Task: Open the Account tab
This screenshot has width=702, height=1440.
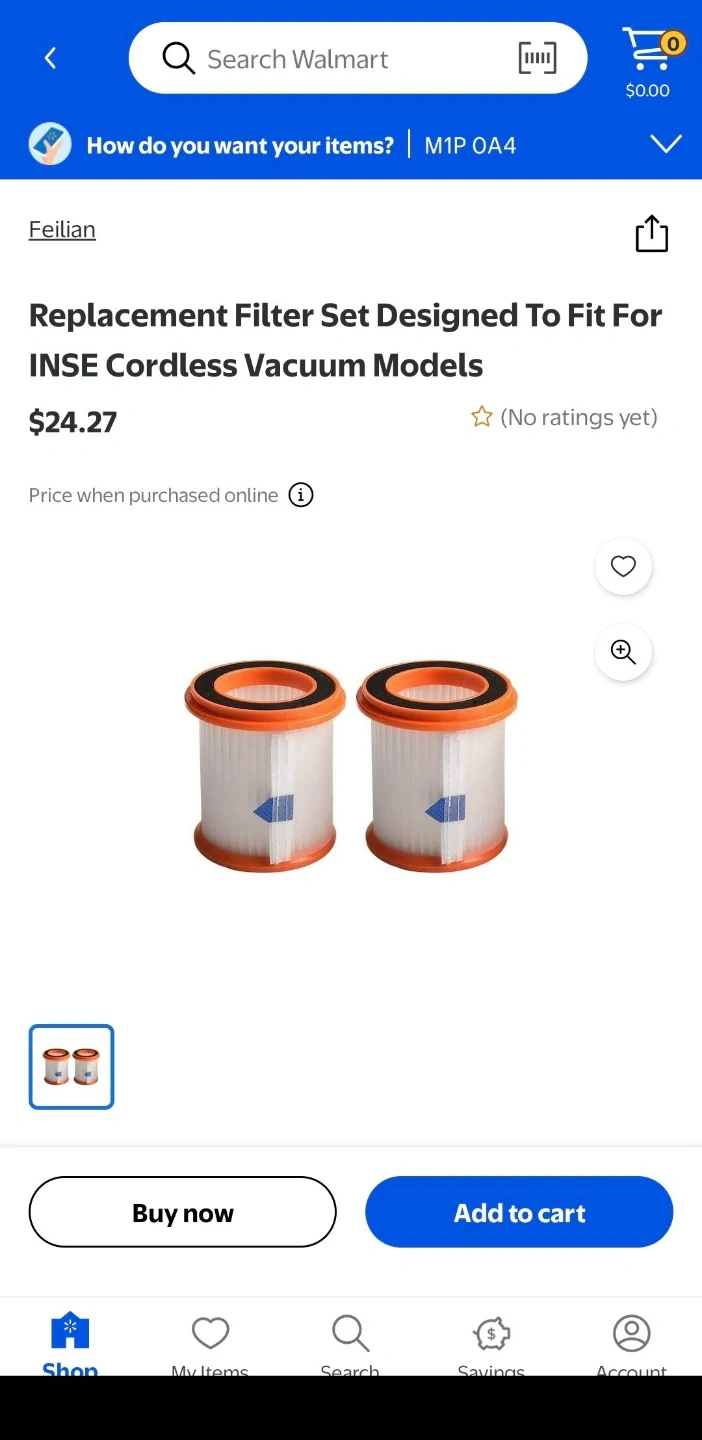Action: pos(631,1340)
